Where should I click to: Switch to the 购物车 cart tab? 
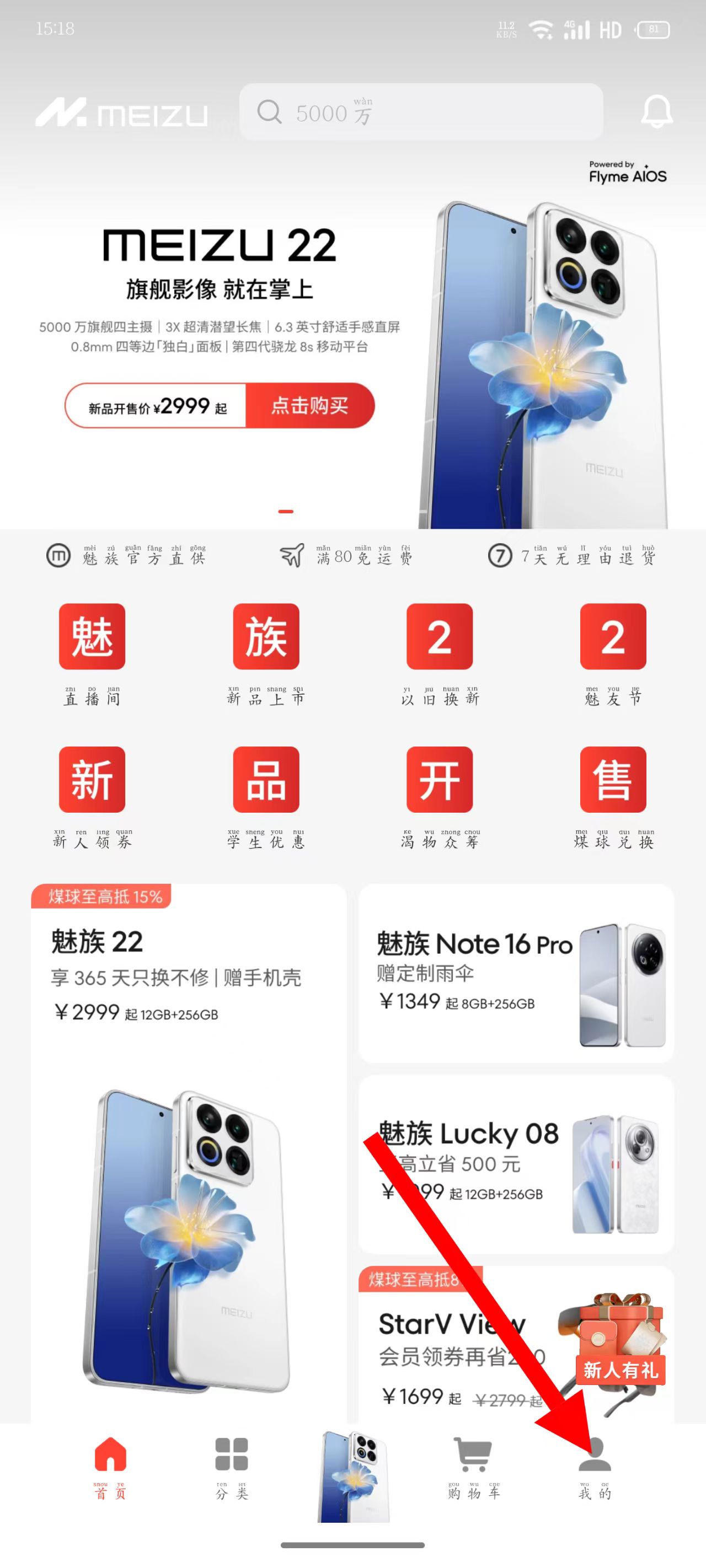pos(473,1468)
